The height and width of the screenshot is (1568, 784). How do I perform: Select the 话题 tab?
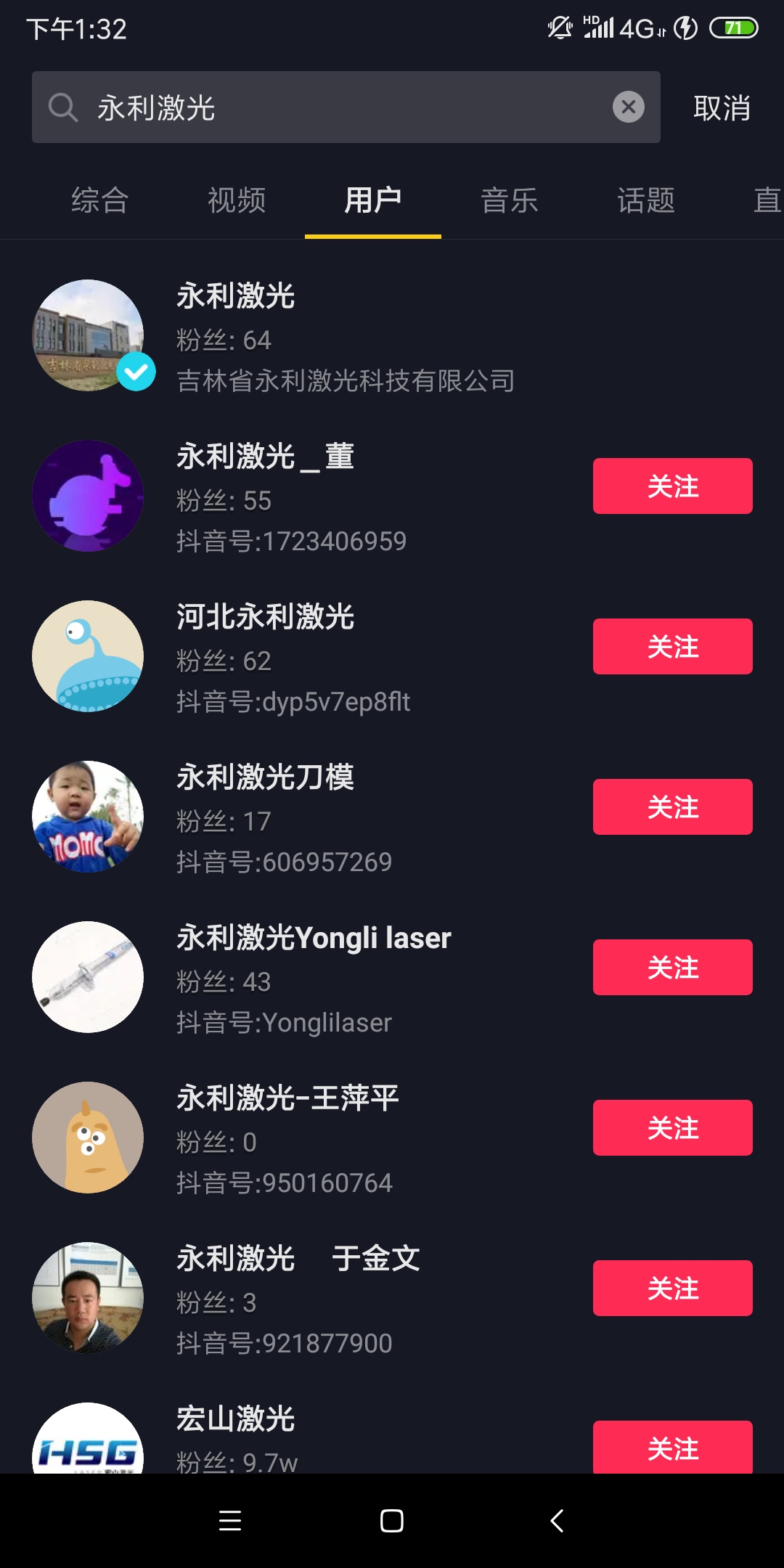tap(646, 200)
